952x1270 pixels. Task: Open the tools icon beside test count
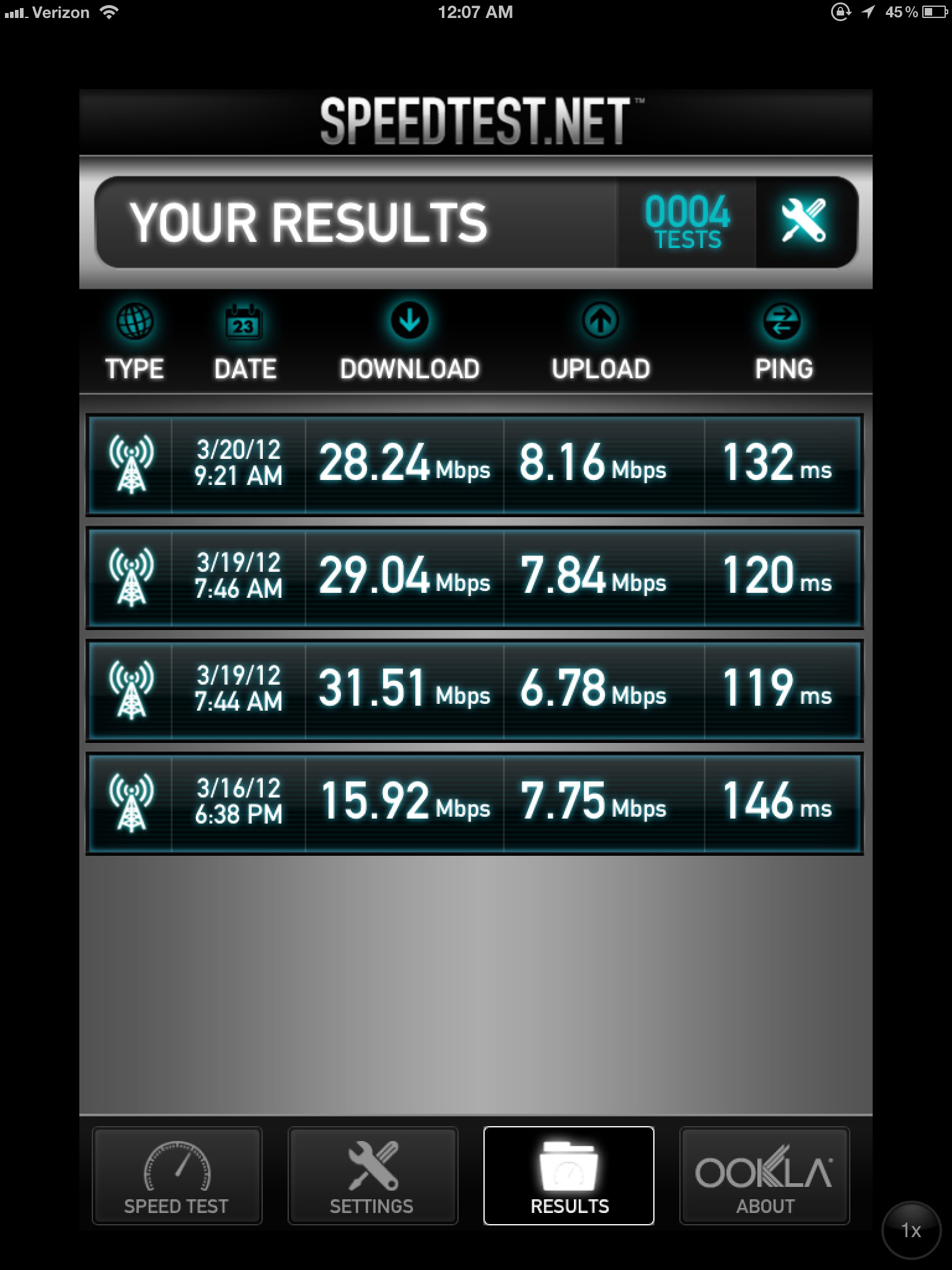coord(804,221)
